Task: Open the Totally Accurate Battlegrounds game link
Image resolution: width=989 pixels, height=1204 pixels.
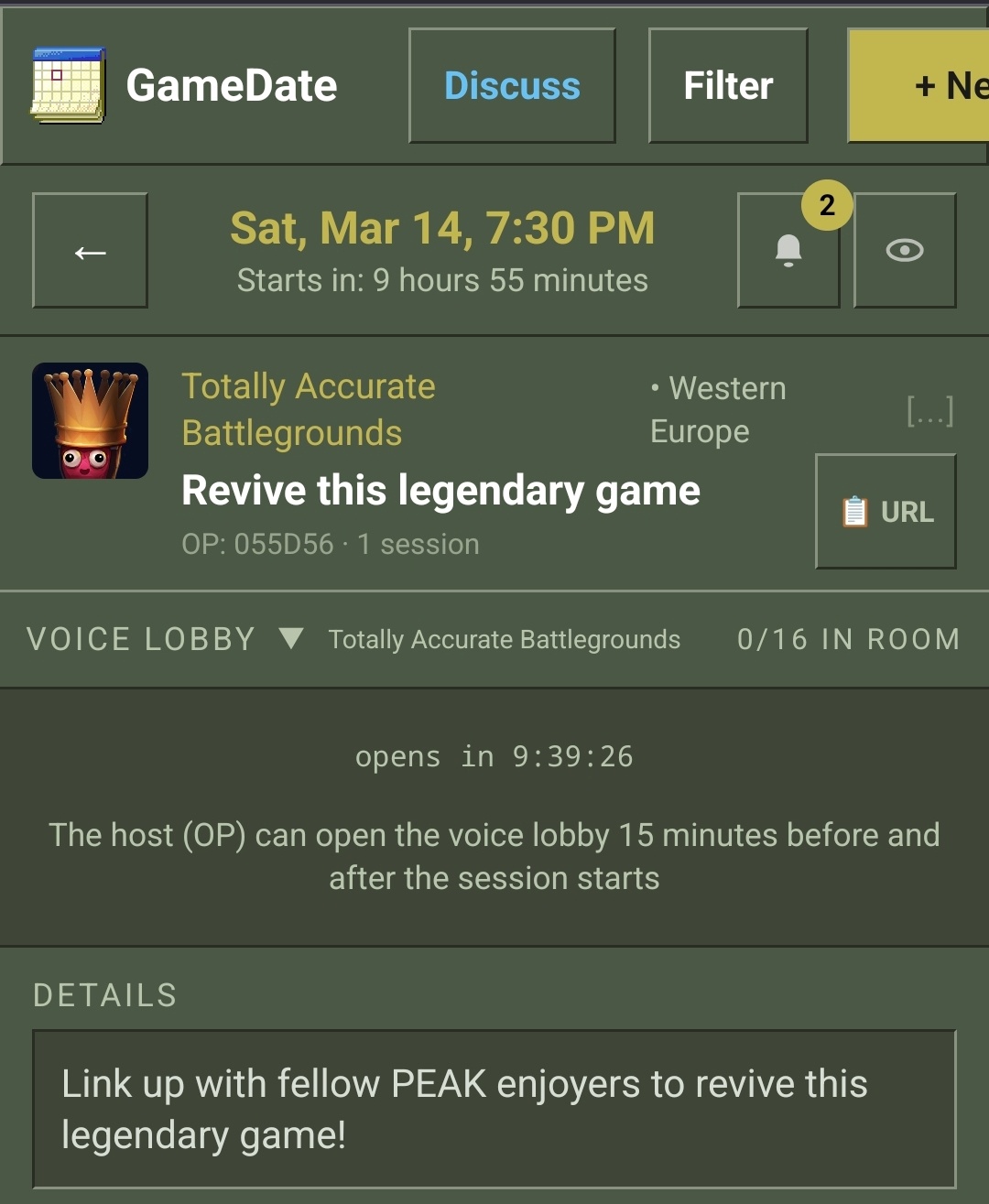Action: (309, 409)
